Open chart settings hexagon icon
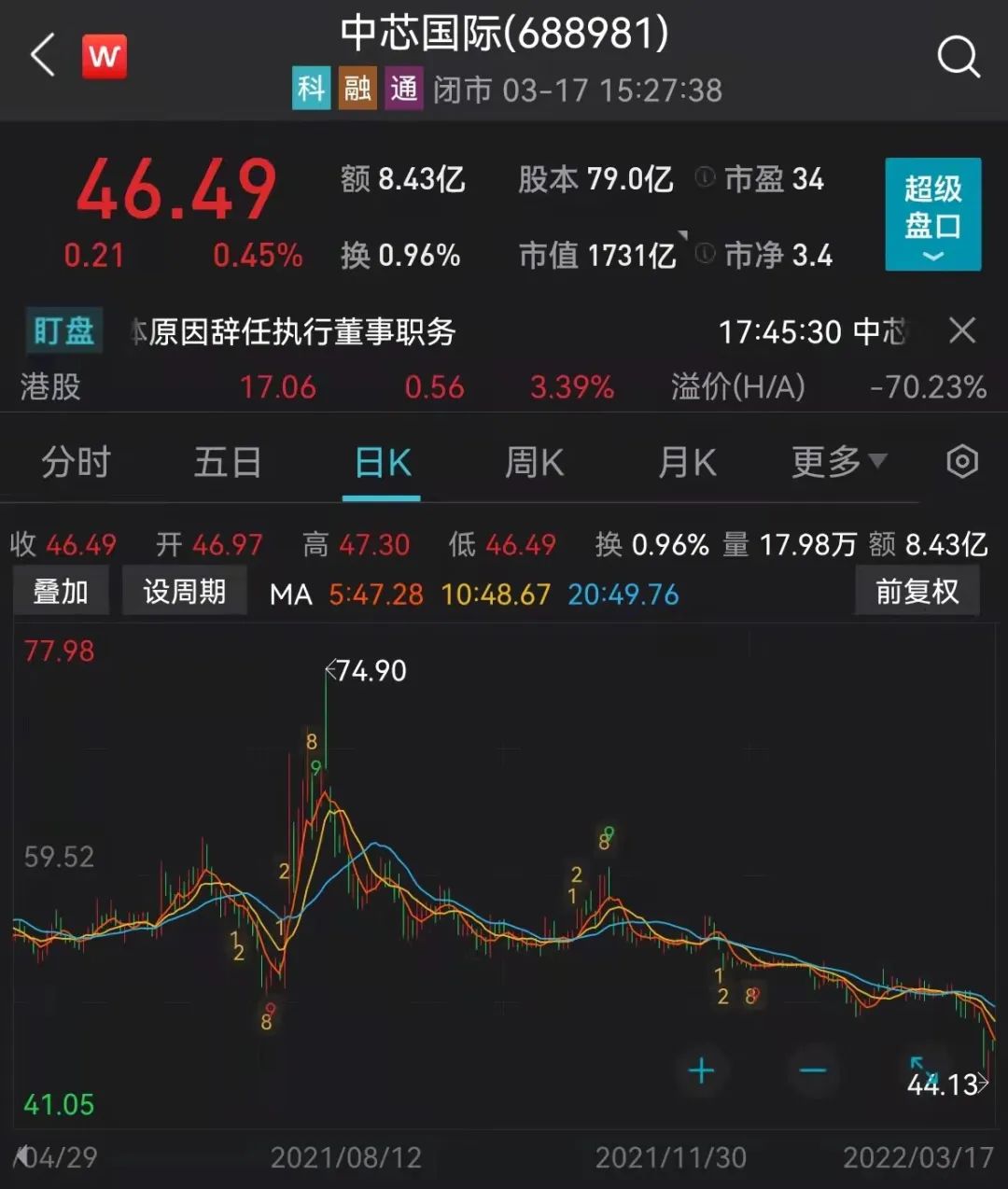Screen dimensions: 1008x1189 pyautogui.click(x=961, y=462)
